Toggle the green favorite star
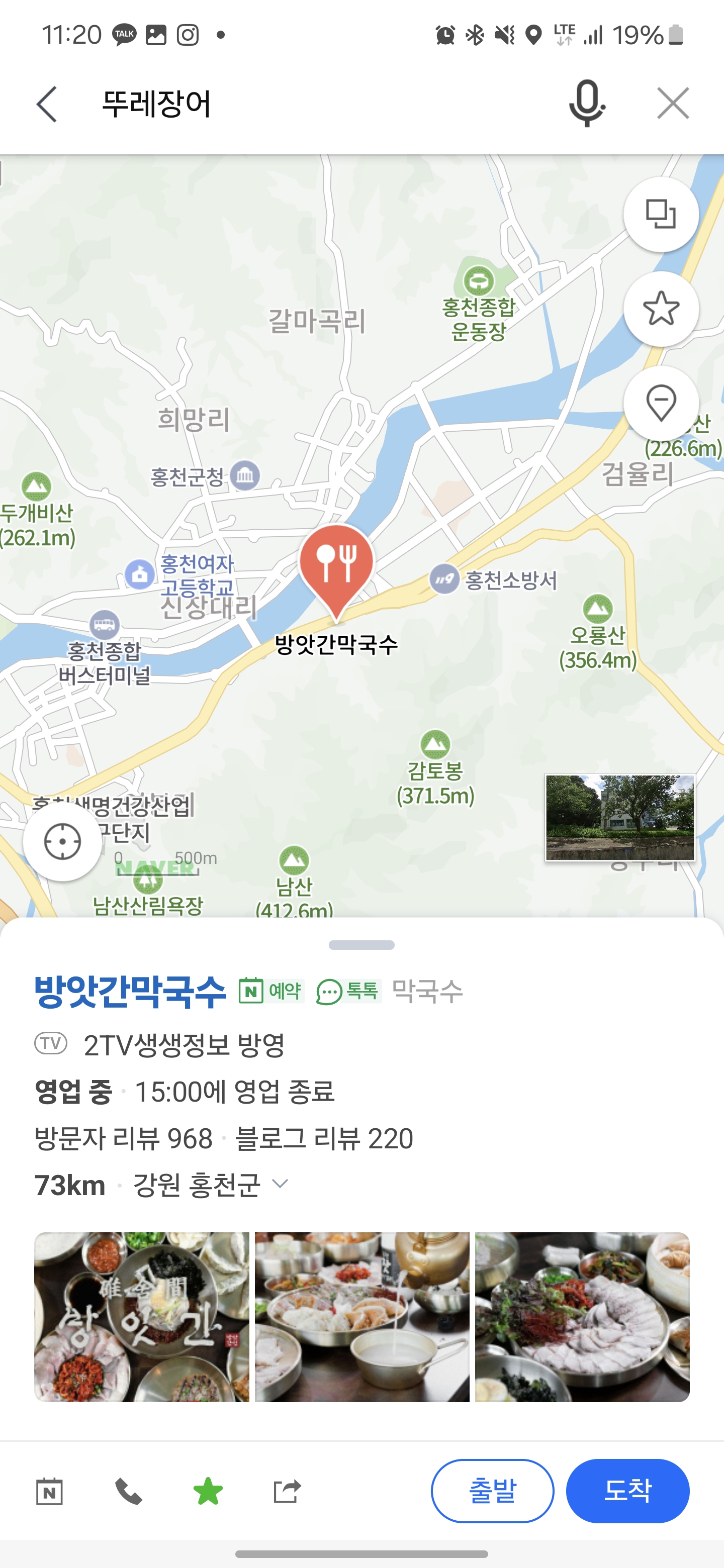The width and height of the screenshot is (724, 1568). (208, 1491)
